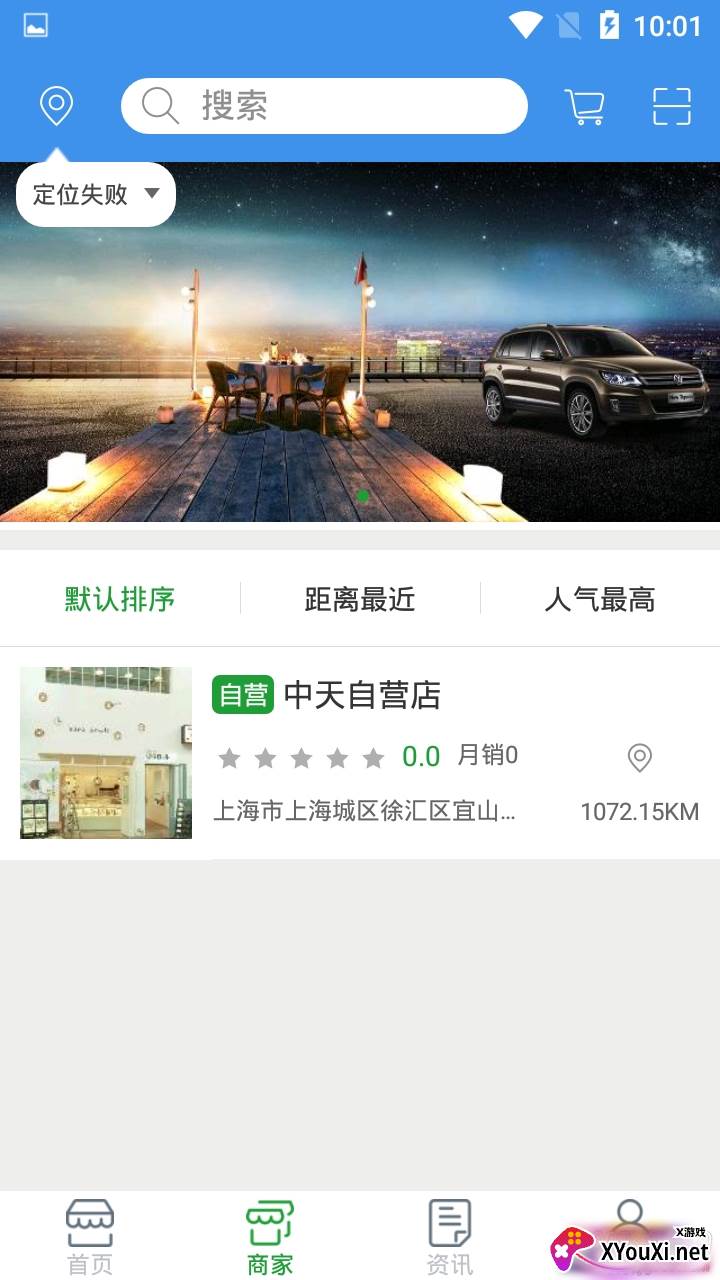Open the shopping cart

point(585,106)
